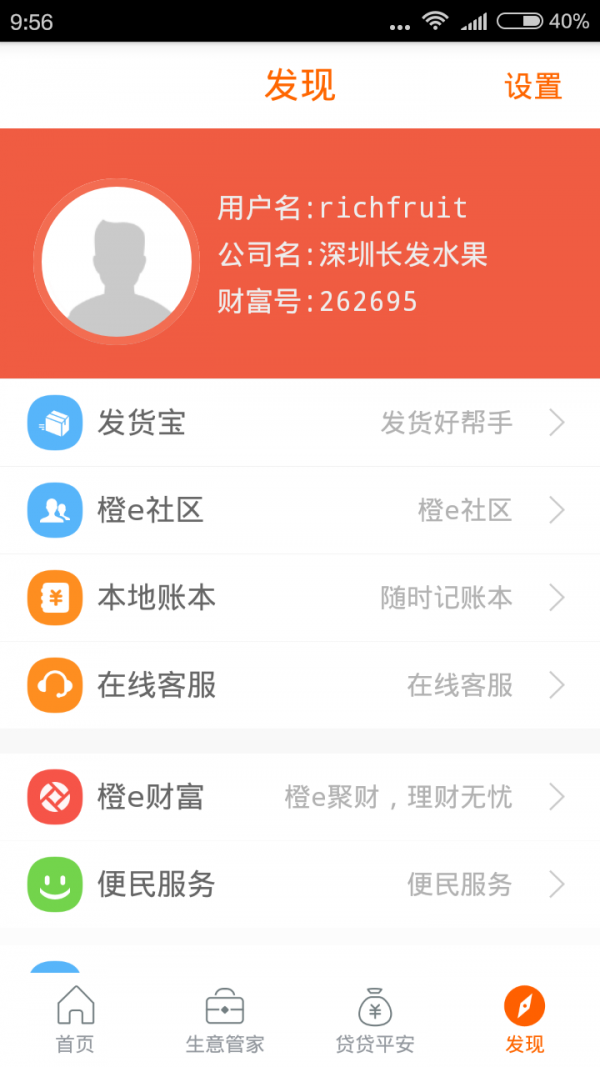Switch to the 贷贷平安 tab
Image resolution: width=600 pixels, height=1067 pixels.
pos(375,1019)
